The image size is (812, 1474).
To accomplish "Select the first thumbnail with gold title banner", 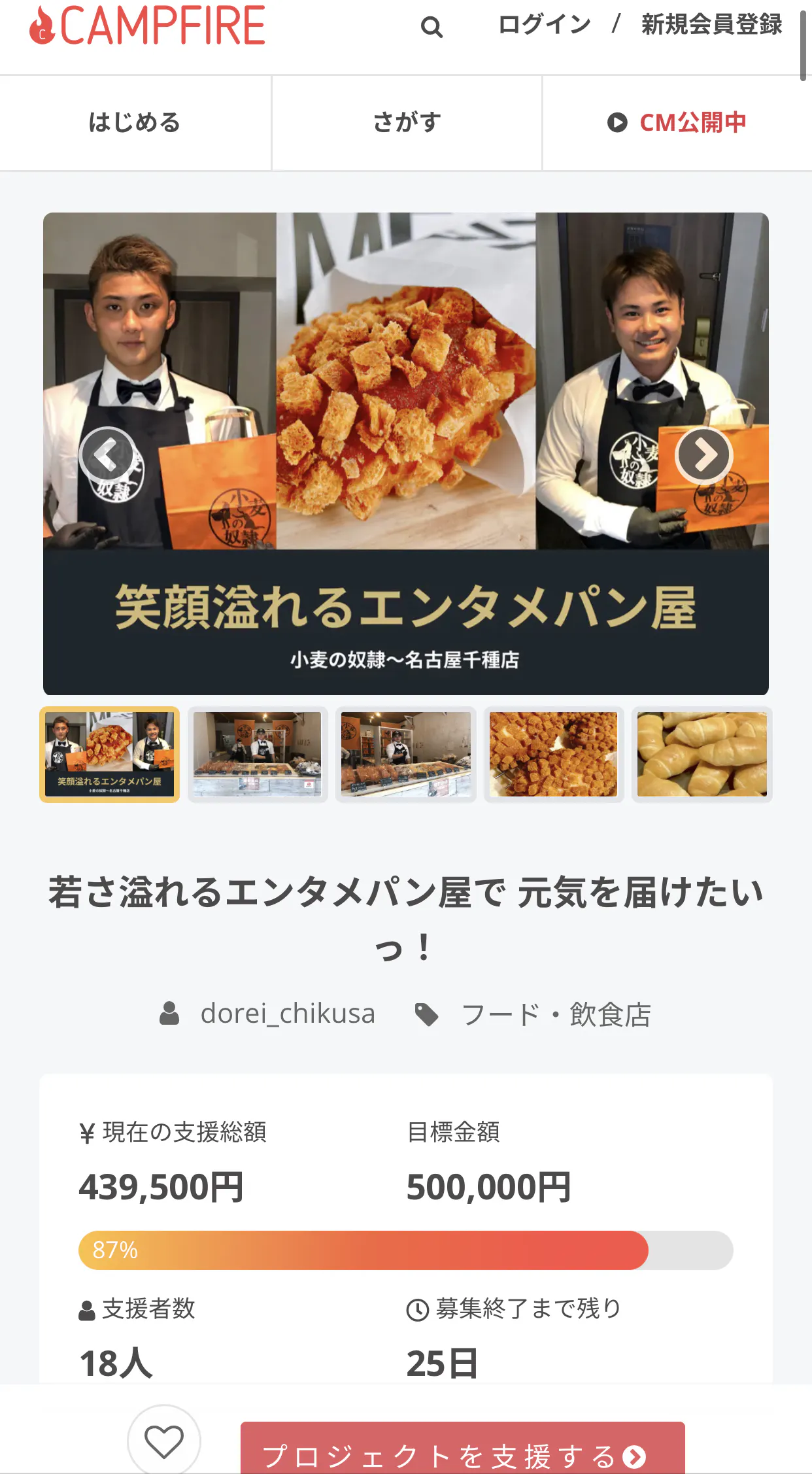I will pos(110,754).
